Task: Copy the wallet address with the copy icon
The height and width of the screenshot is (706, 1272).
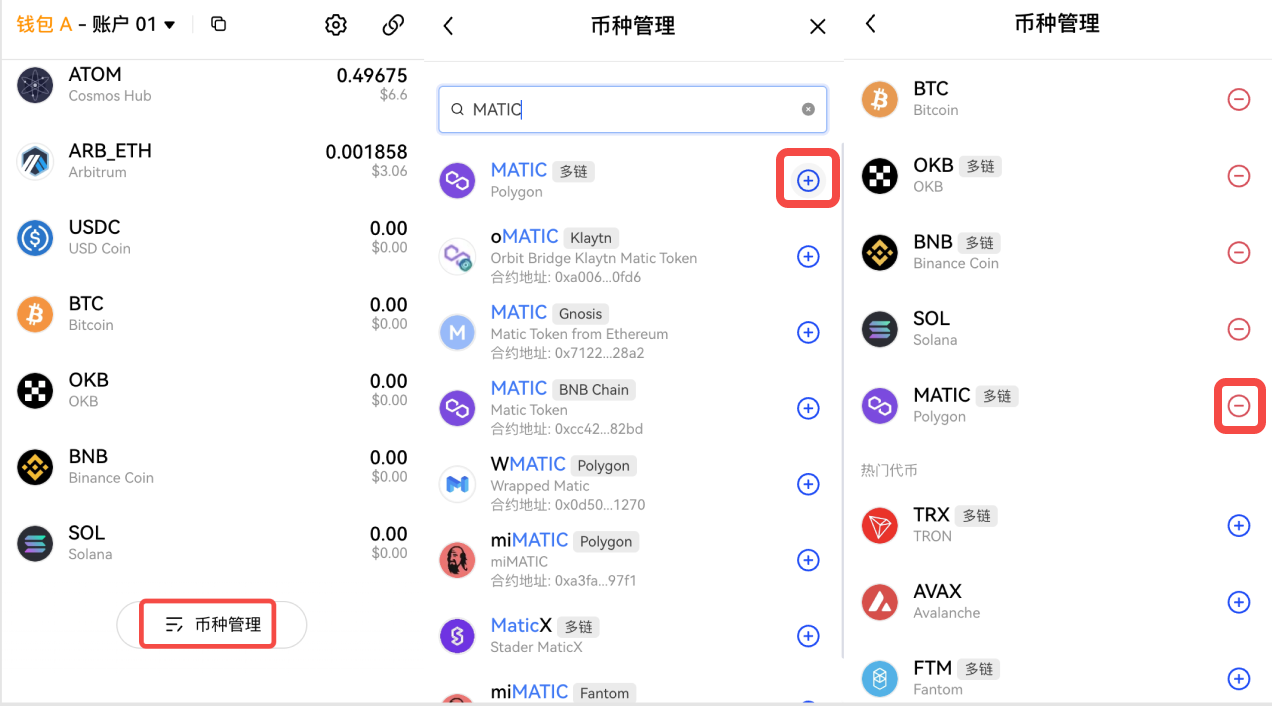Action: pyautogui.click(x=218, y=24)
